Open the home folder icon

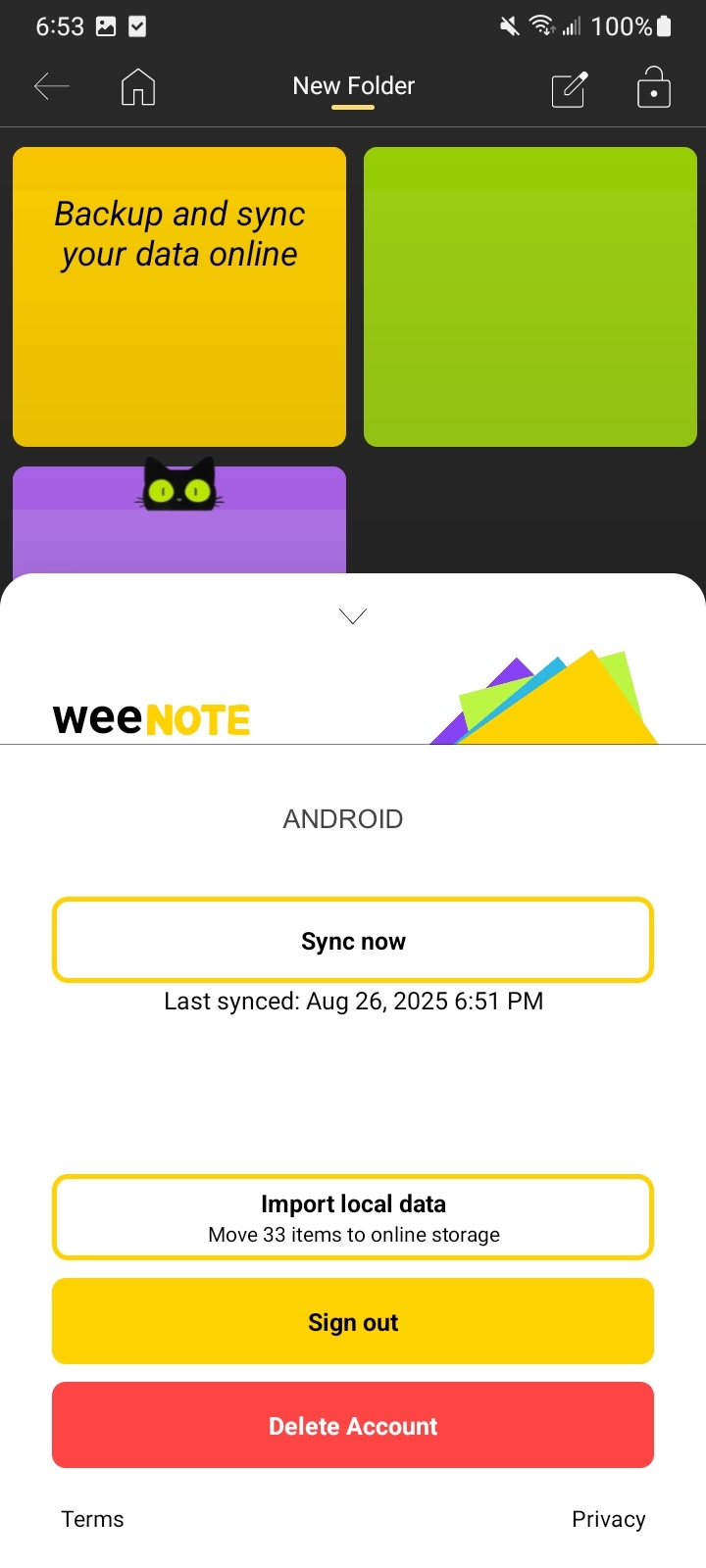point(138,87)
